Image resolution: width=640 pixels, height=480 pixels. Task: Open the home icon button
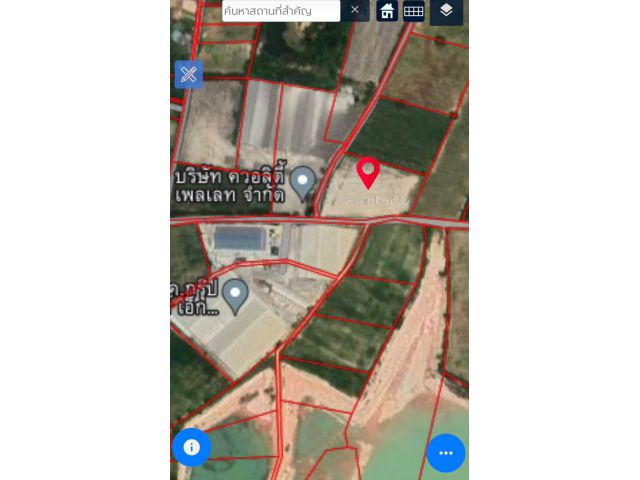pos(387,11)
